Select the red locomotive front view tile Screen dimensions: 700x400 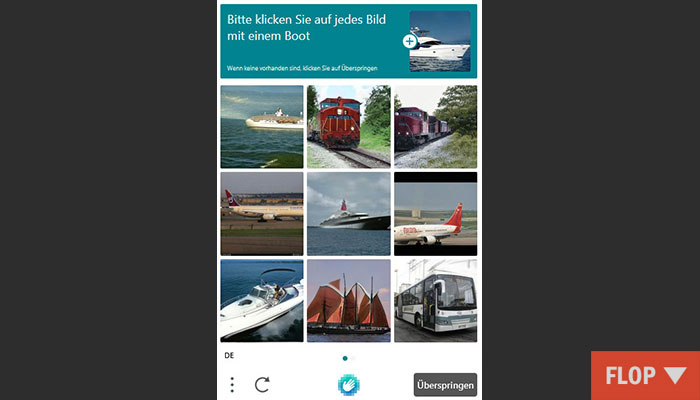pos(348,126)
